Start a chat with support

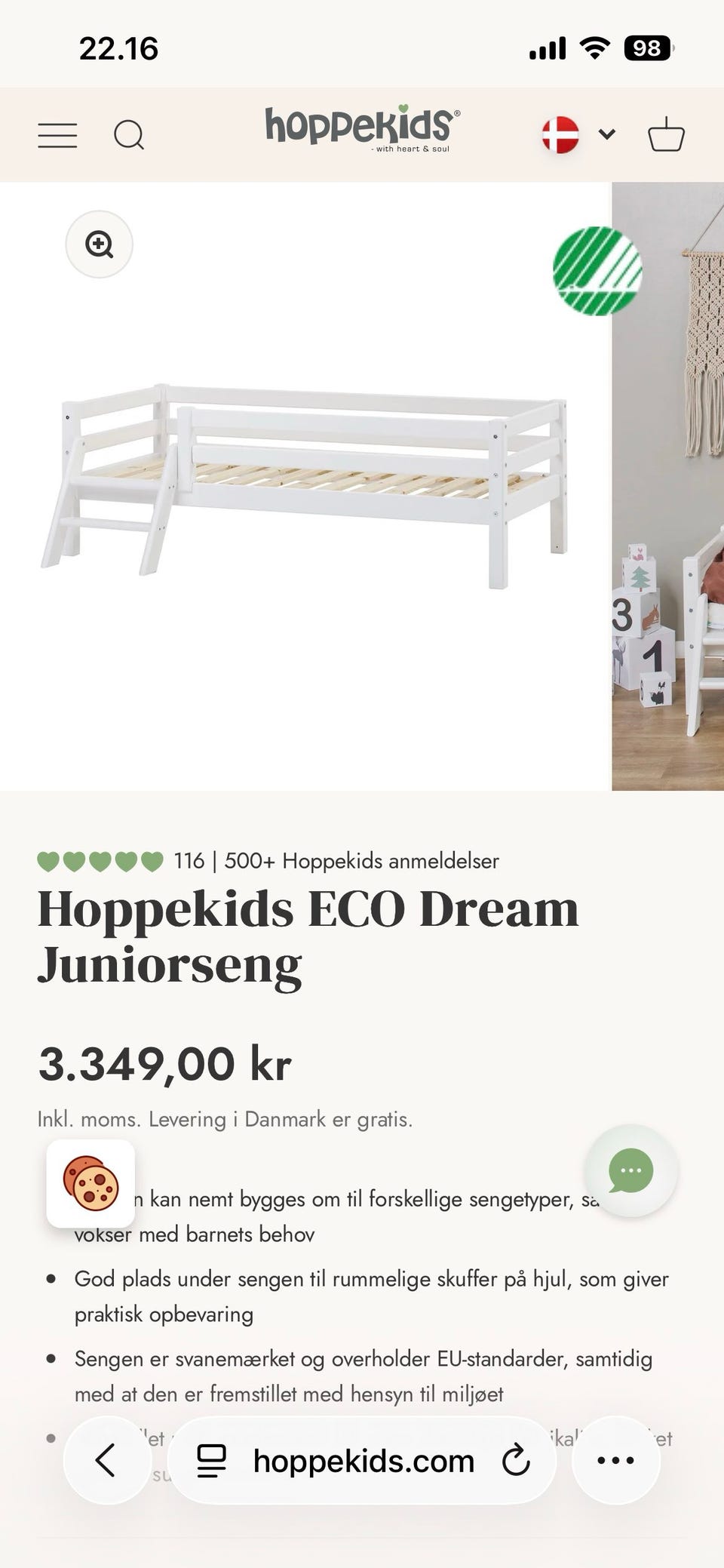coord(631,1170)
